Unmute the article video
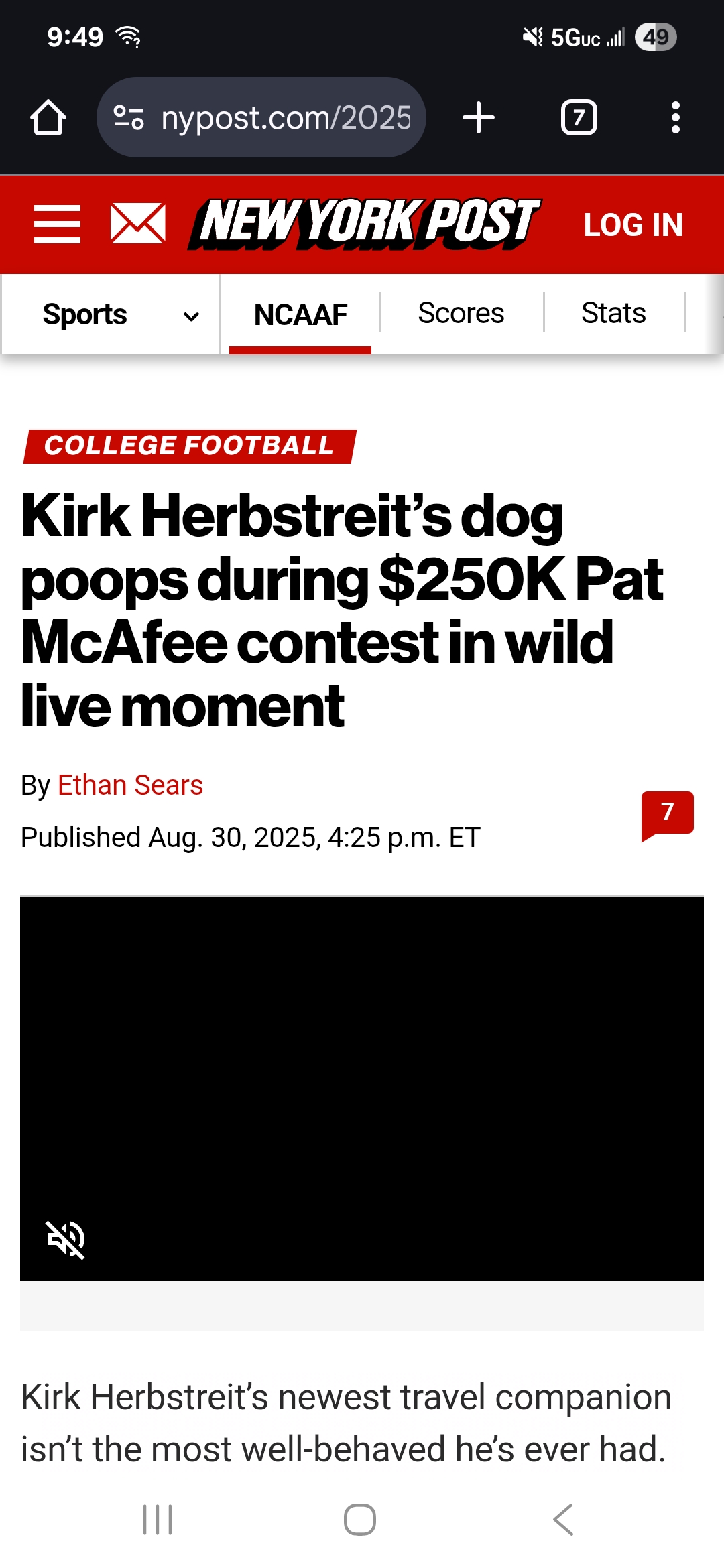724x1568 pixels. pyautogui.click(x=66, y=1239)
